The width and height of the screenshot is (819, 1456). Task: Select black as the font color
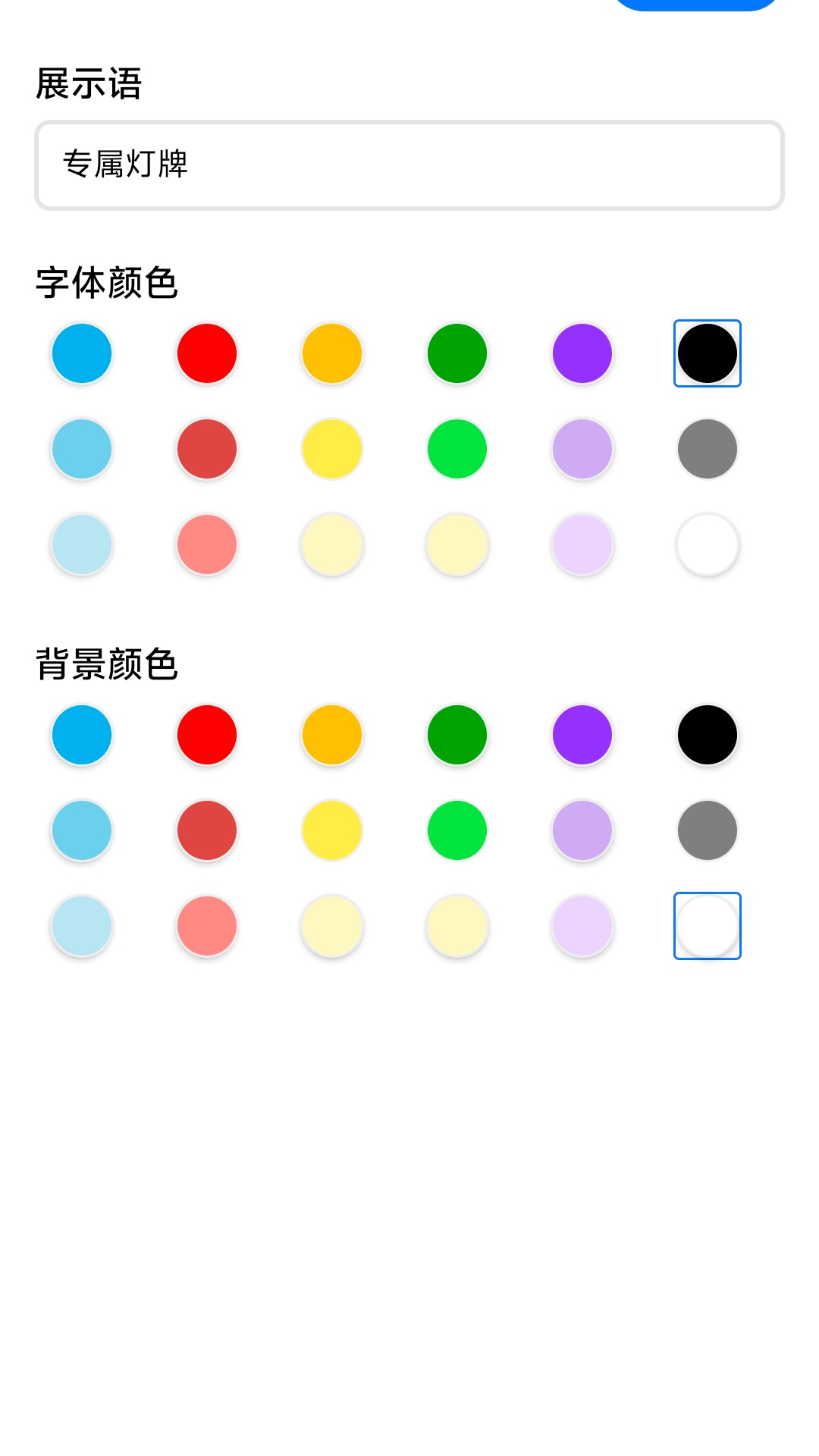pos(707,353)
